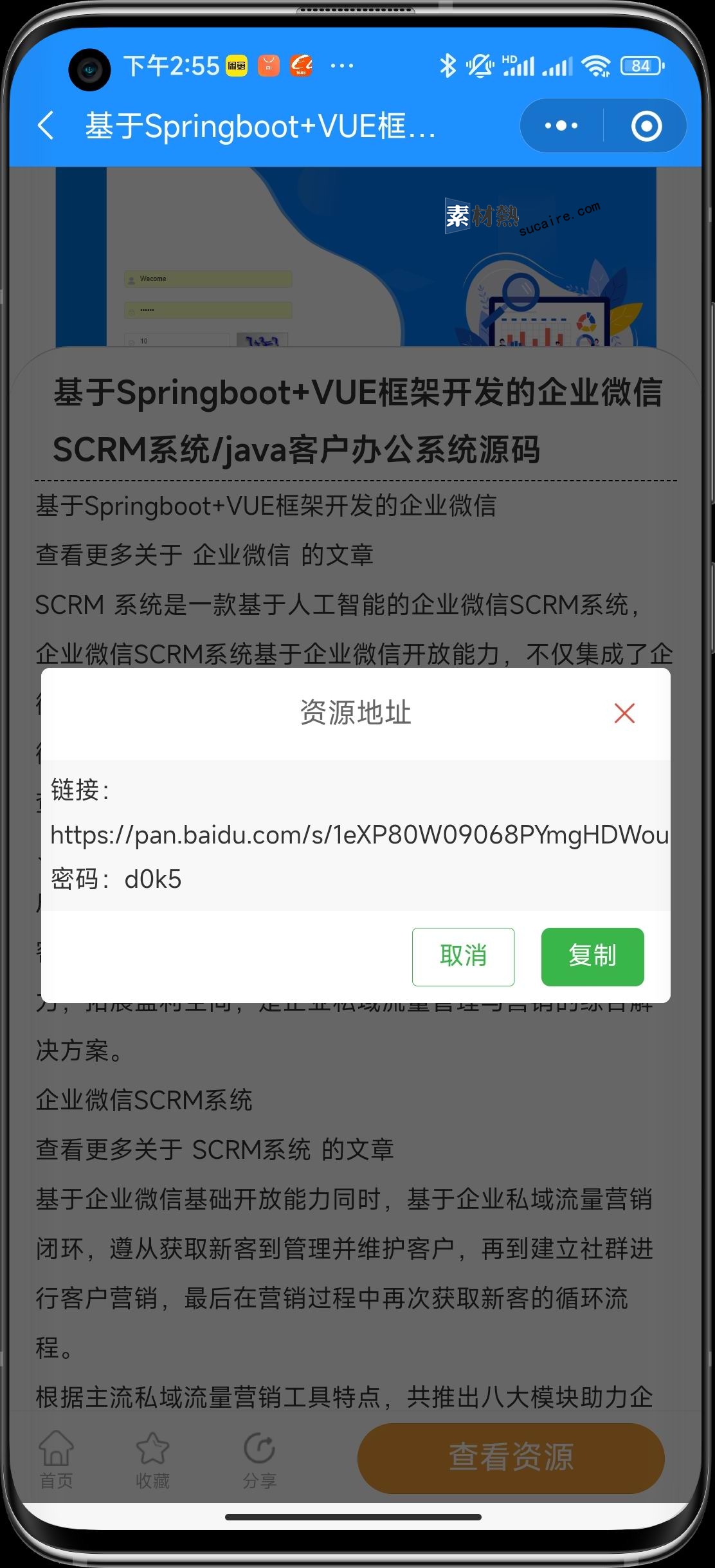This screenshot has height=1568, width=715.
Task: Tap 取消 to cancel the dialog
Action: (463, 956)
